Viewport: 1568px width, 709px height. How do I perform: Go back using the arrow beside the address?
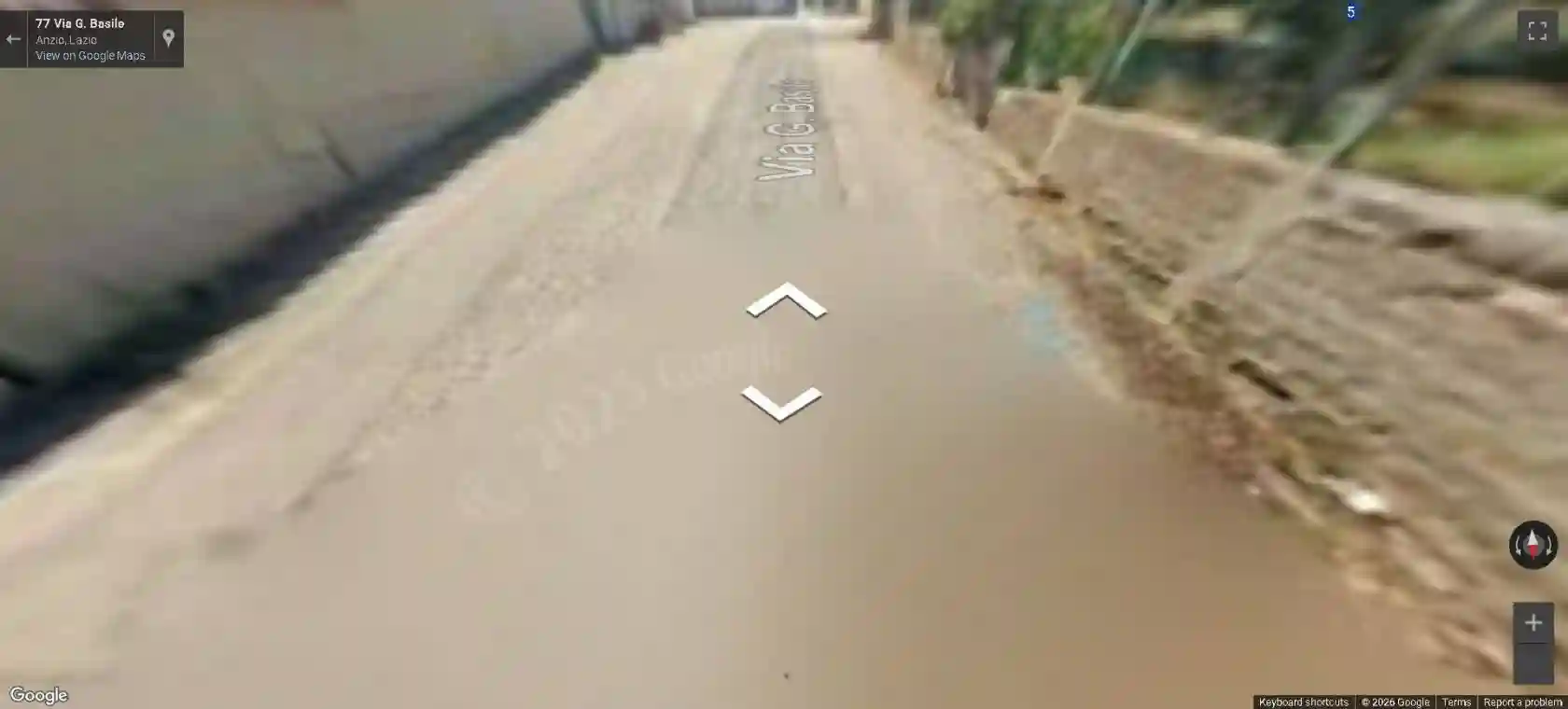13,39
